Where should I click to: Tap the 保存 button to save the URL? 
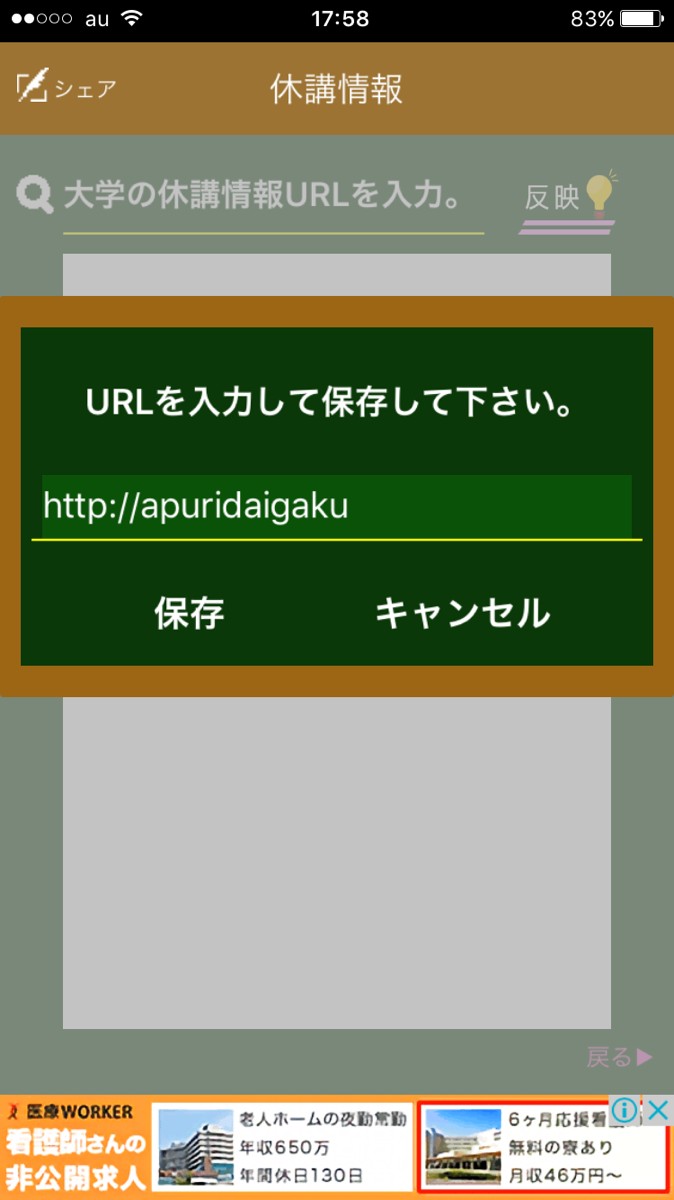tap(189, 612)
